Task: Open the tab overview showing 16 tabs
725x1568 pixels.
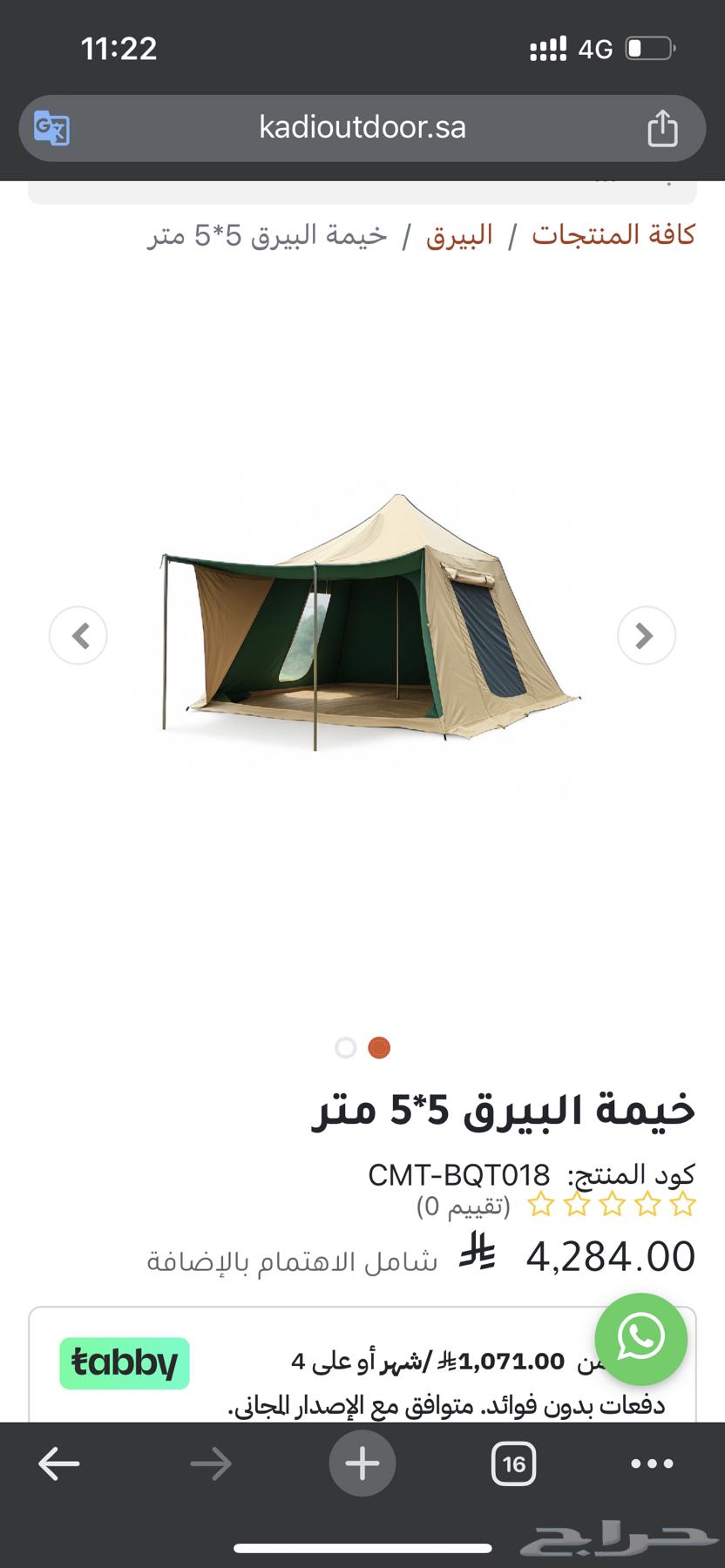Action: coord(513,1463)
